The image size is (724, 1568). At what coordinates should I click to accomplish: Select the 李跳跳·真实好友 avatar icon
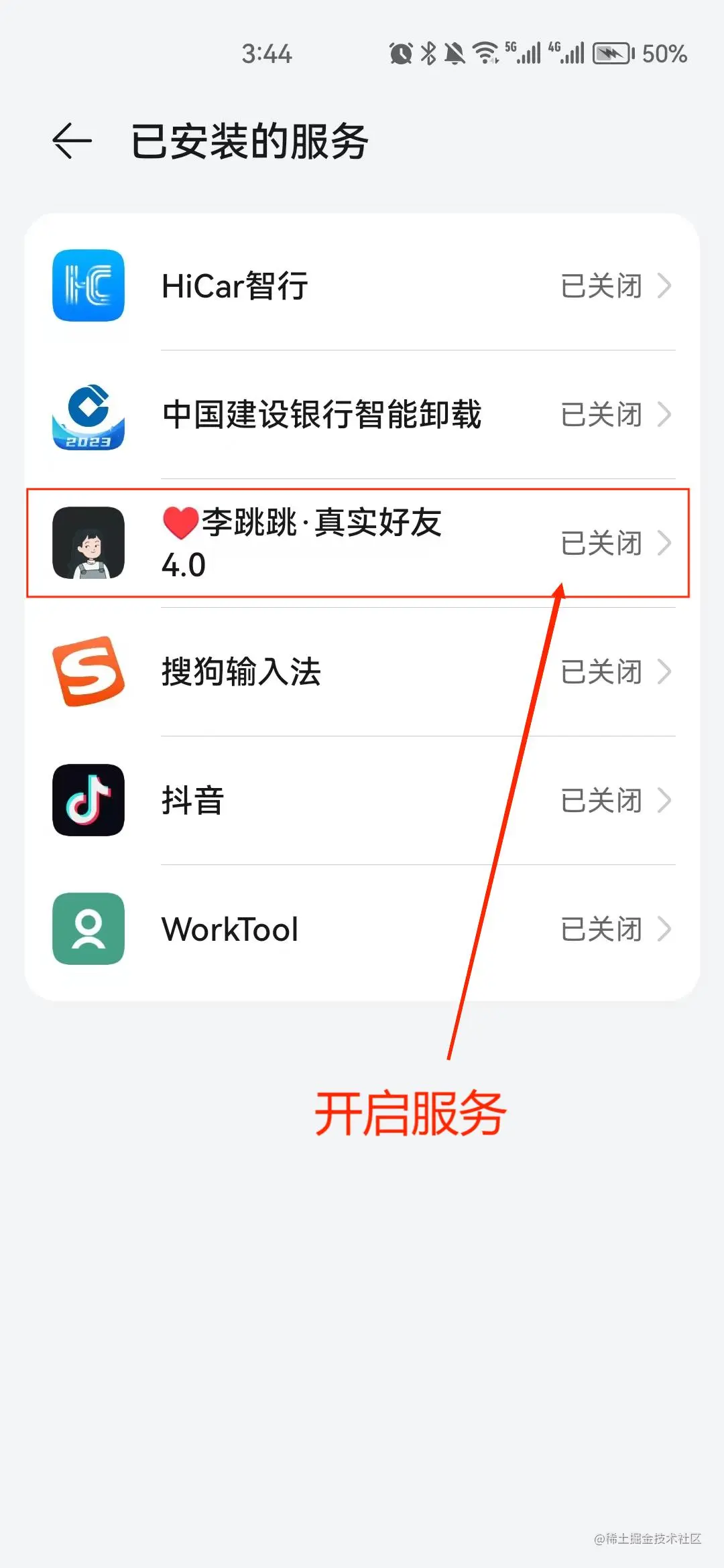click(x=88, y=544)
